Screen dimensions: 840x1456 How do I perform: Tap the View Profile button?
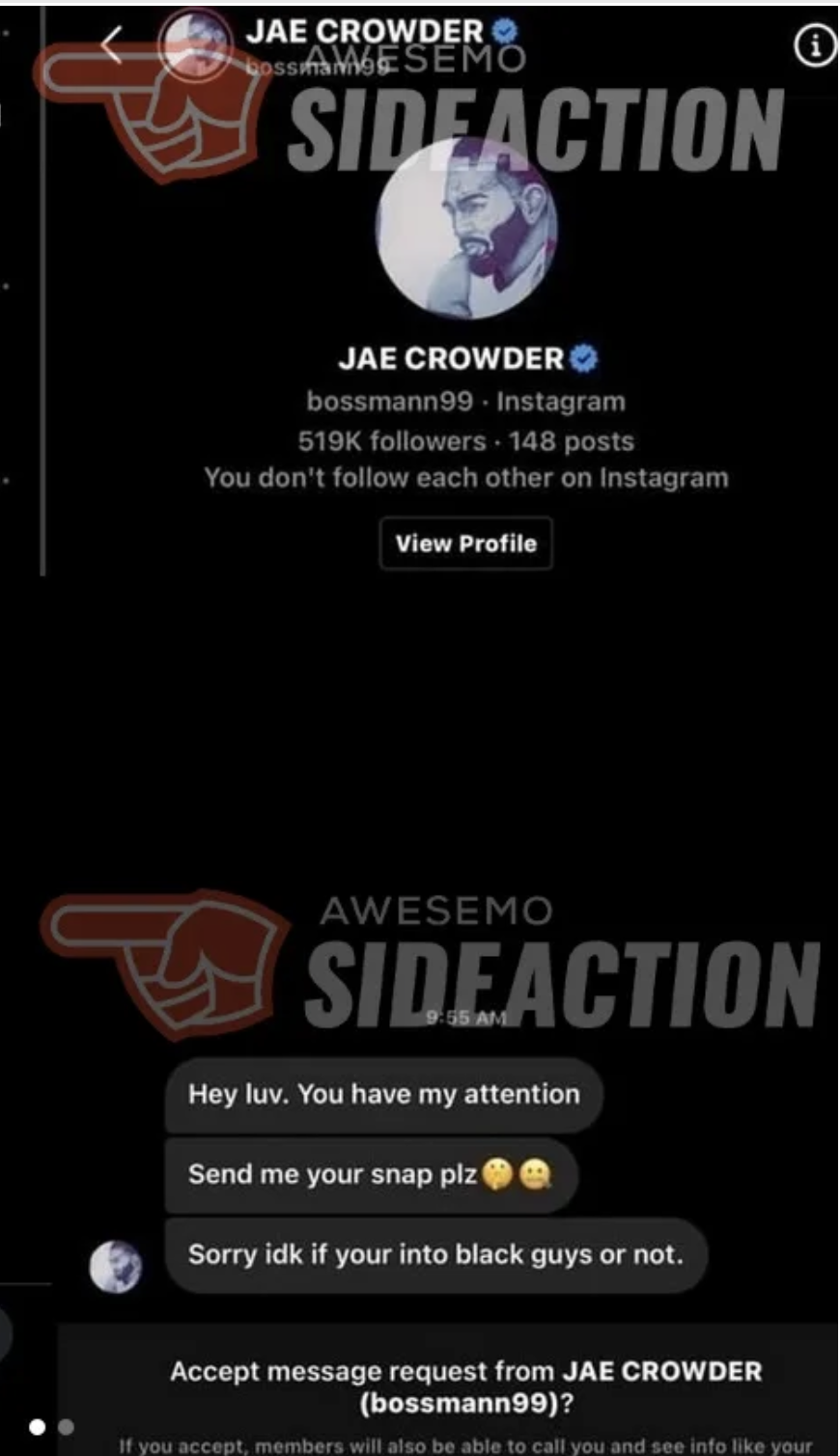tap(465, 543)
